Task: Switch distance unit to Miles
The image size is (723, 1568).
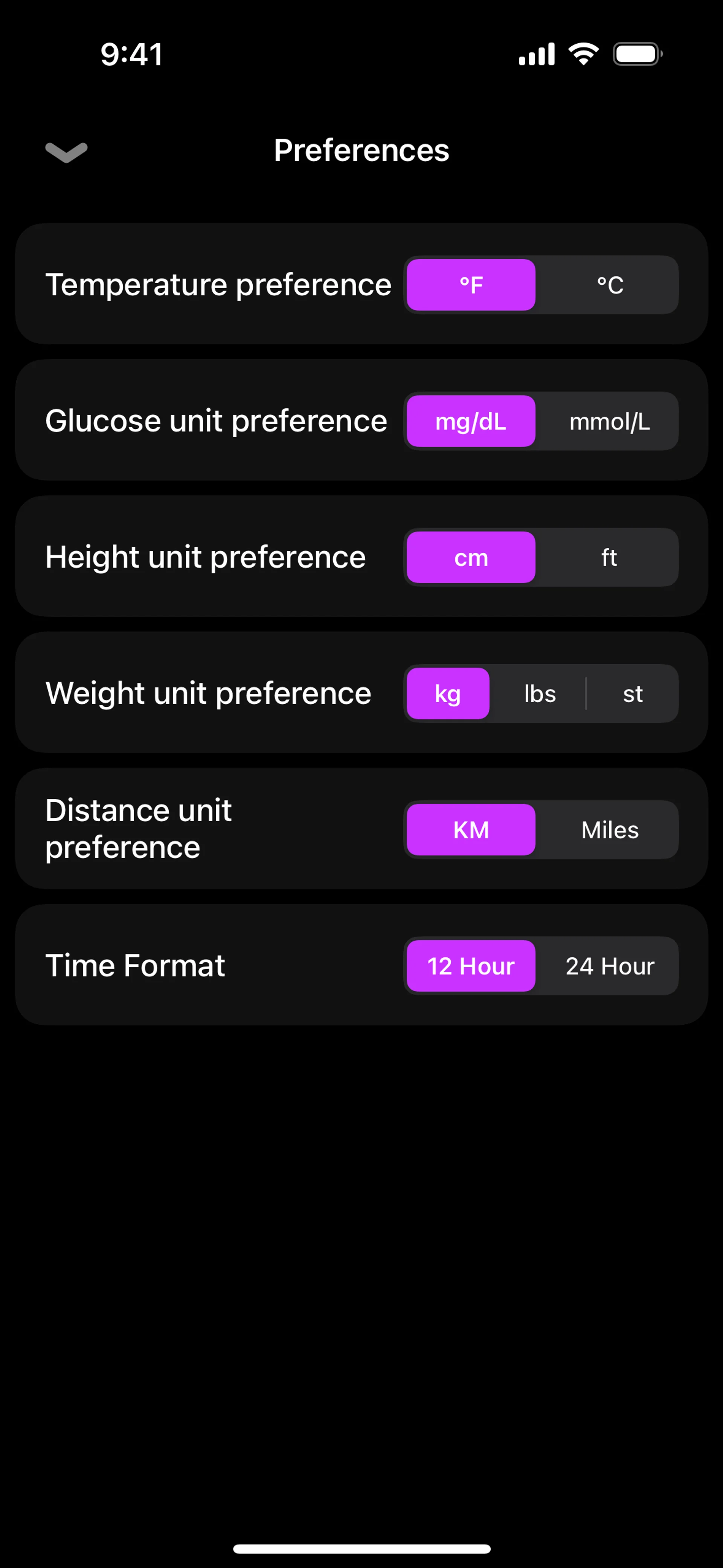Action: (x=609, y=830)
